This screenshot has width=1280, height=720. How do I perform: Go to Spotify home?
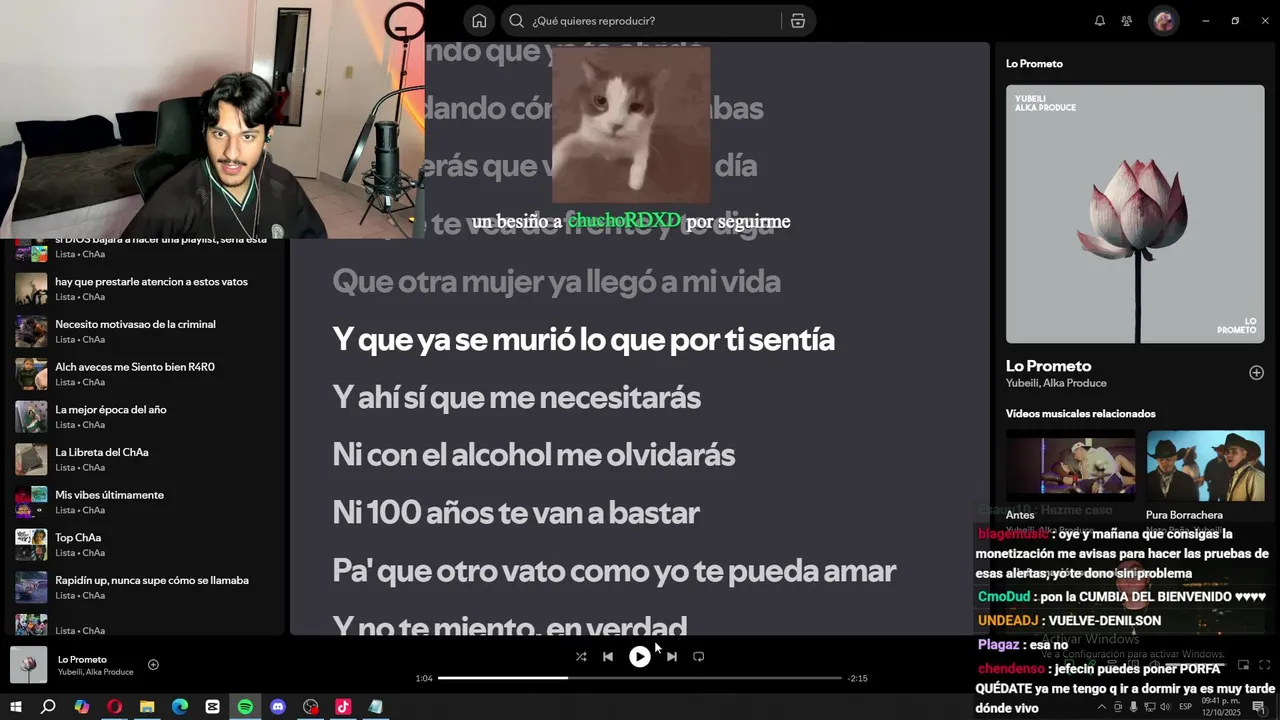coord(479,21)
